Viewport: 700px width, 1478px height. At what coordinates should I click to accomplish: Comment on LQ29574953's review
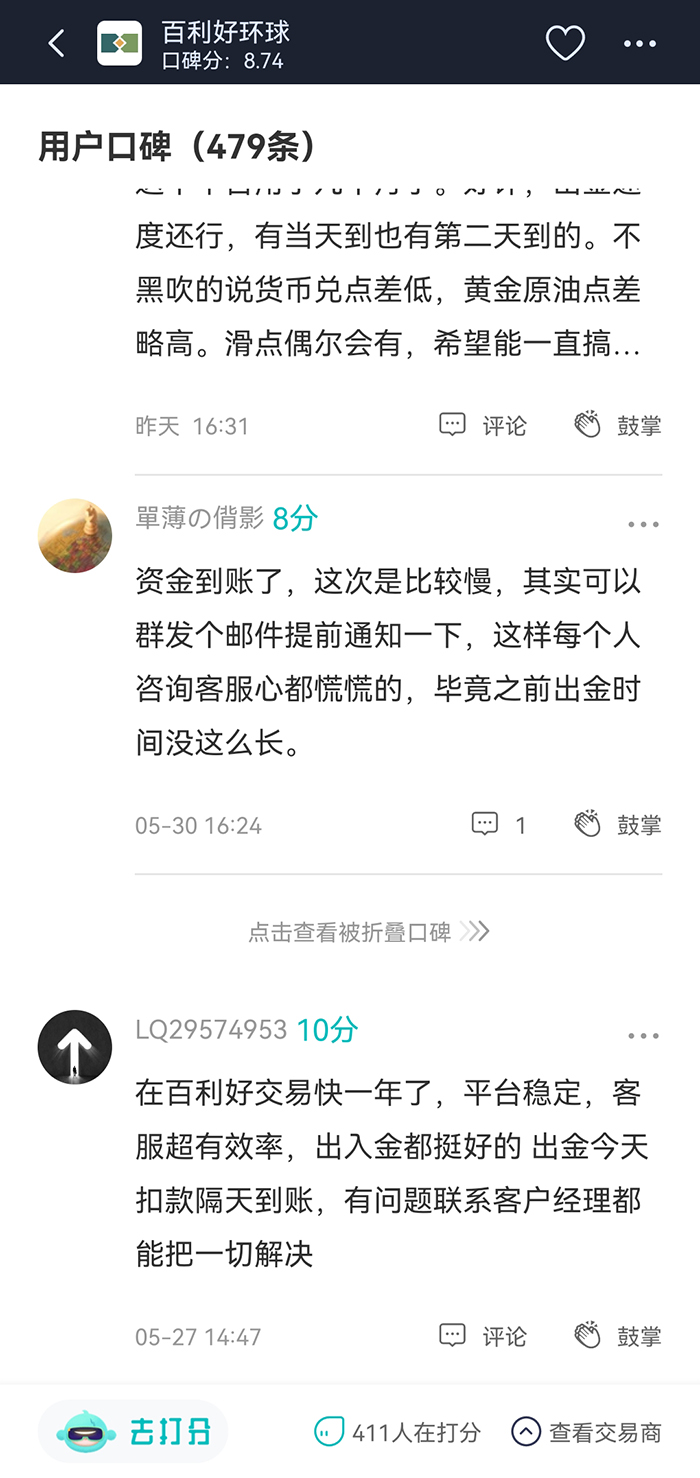coord(484,1336)
